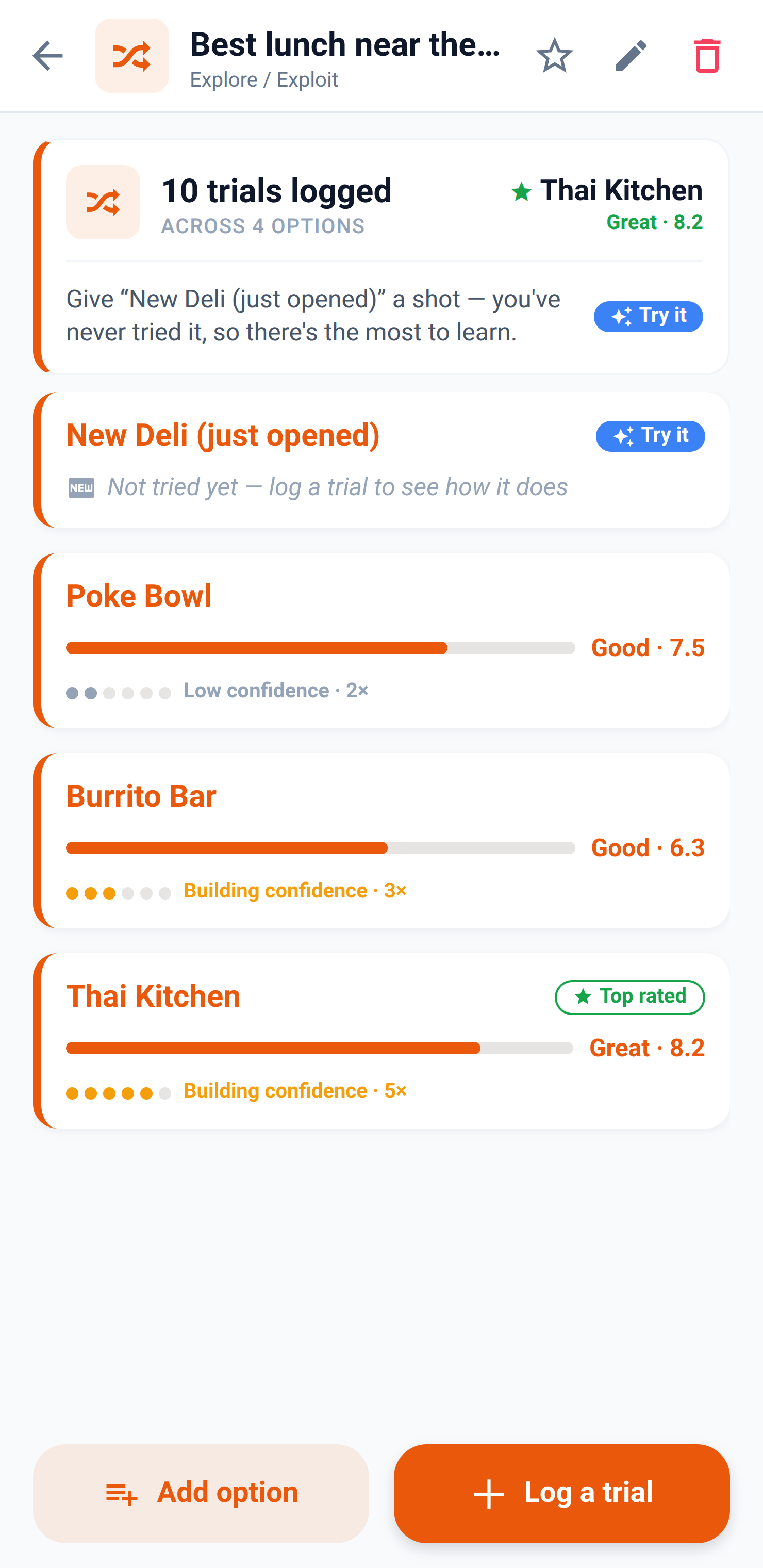Go back using the arrow icon

(47, 55)
